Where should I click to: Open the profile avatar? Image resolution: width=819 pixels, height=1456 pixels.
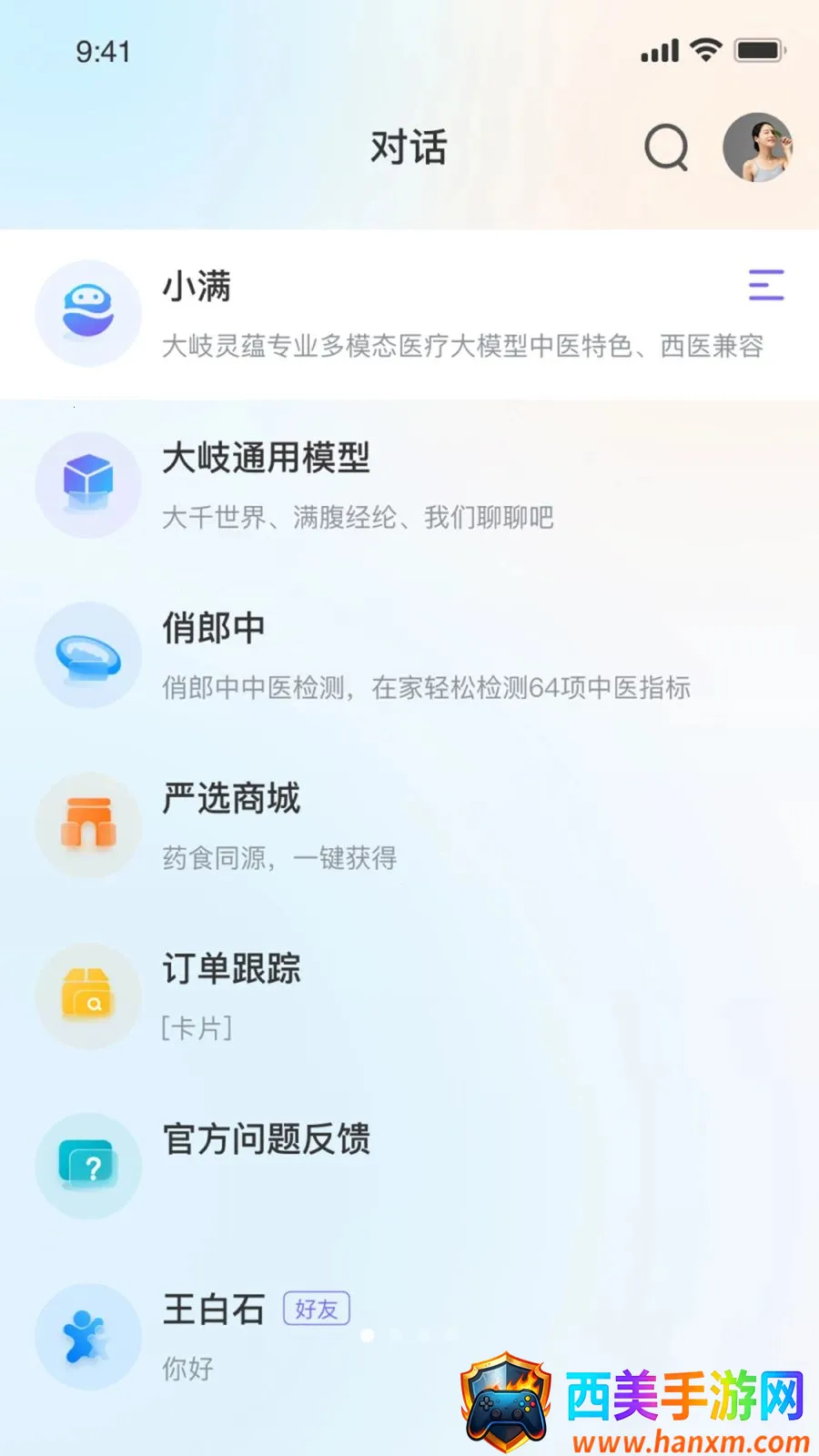(758, 147)
